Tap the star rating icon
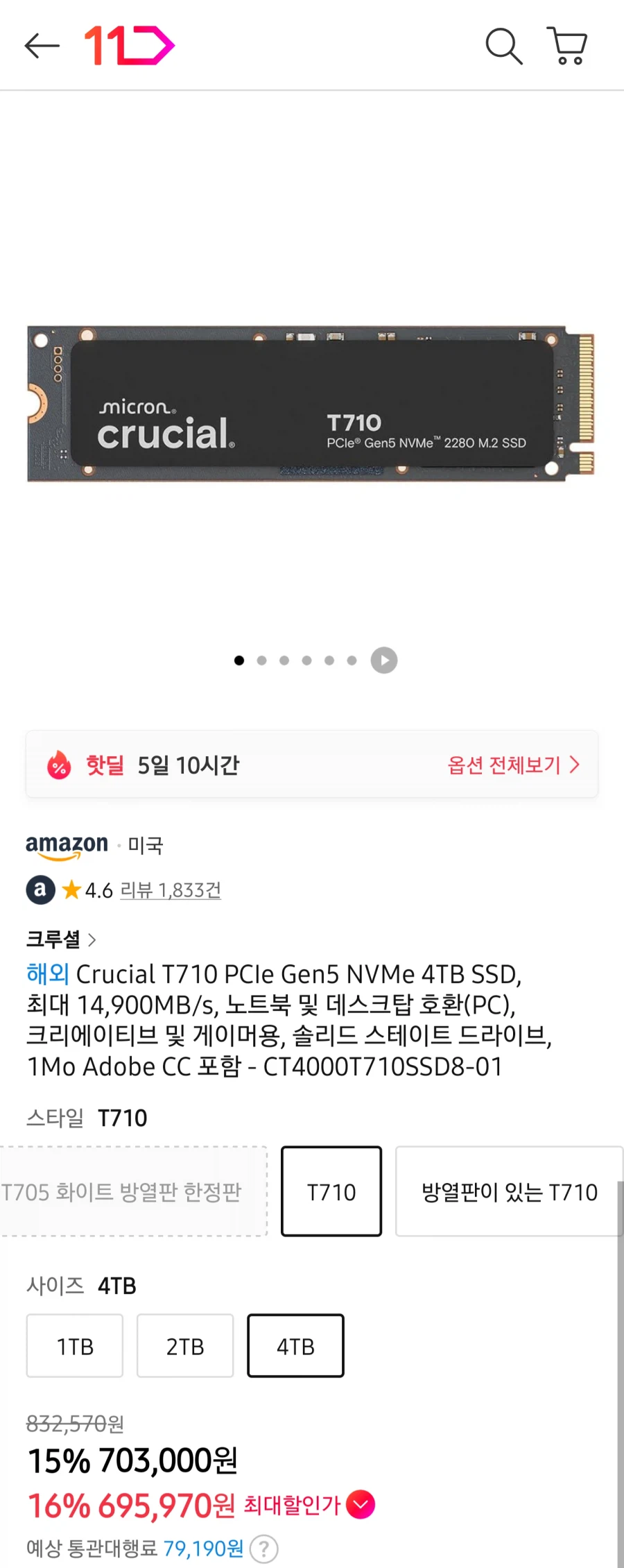 [x=71, y=889]
